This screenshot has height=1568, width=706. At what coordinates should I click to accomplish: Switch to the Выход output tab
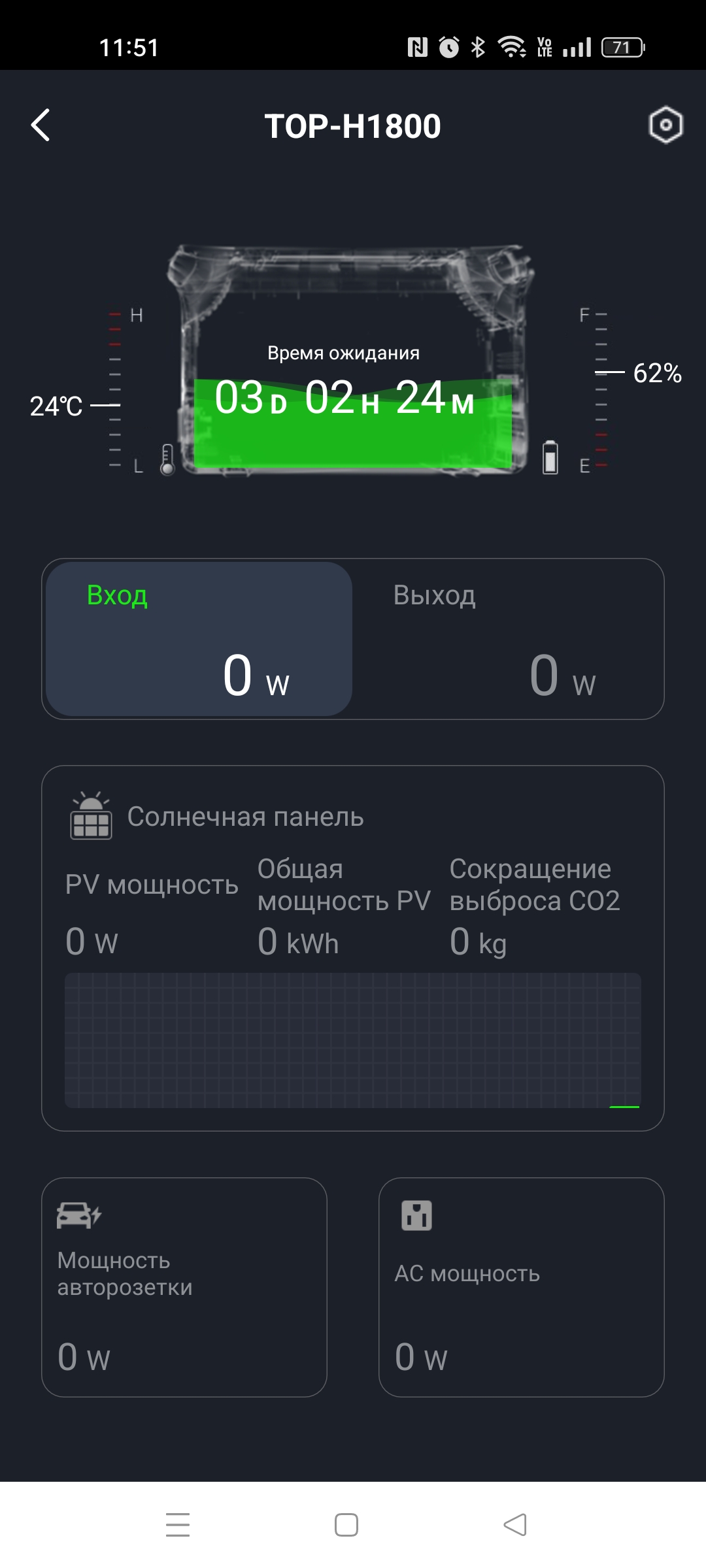coord(508,639)
